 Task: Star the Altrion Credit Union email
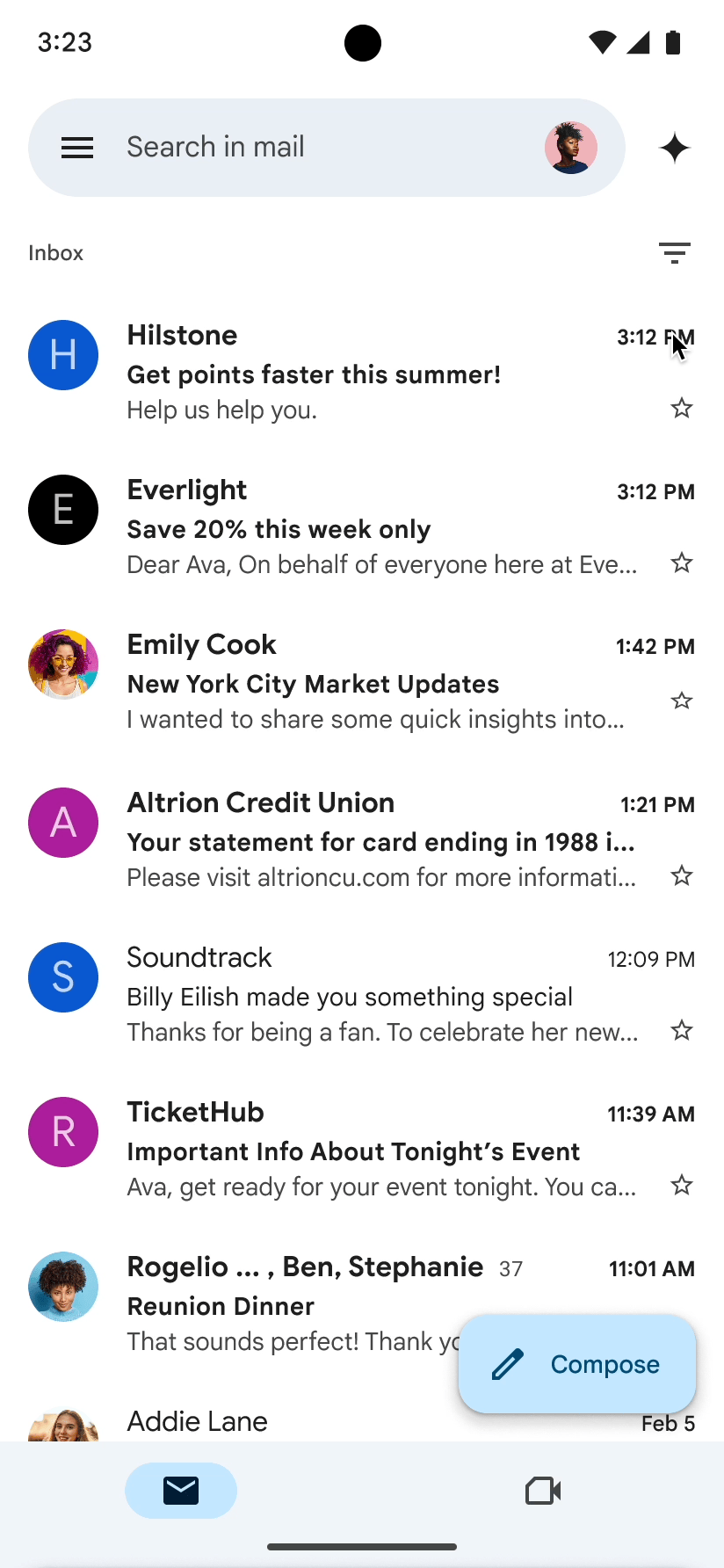[682, 875]
